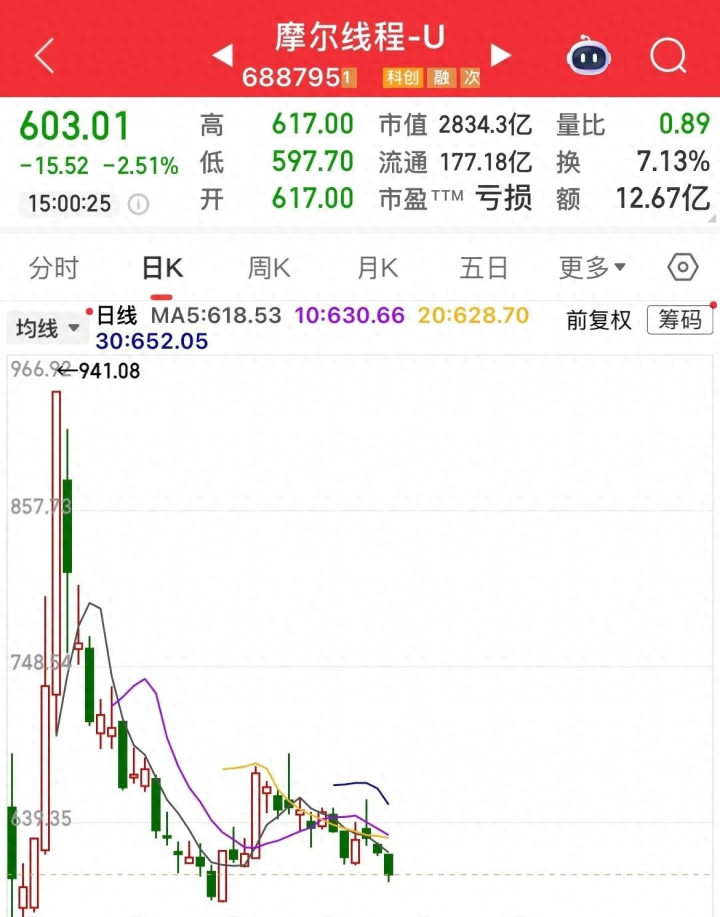720x917 pixels.
Task: Switch to the previous stock
Action: (223, 55)
